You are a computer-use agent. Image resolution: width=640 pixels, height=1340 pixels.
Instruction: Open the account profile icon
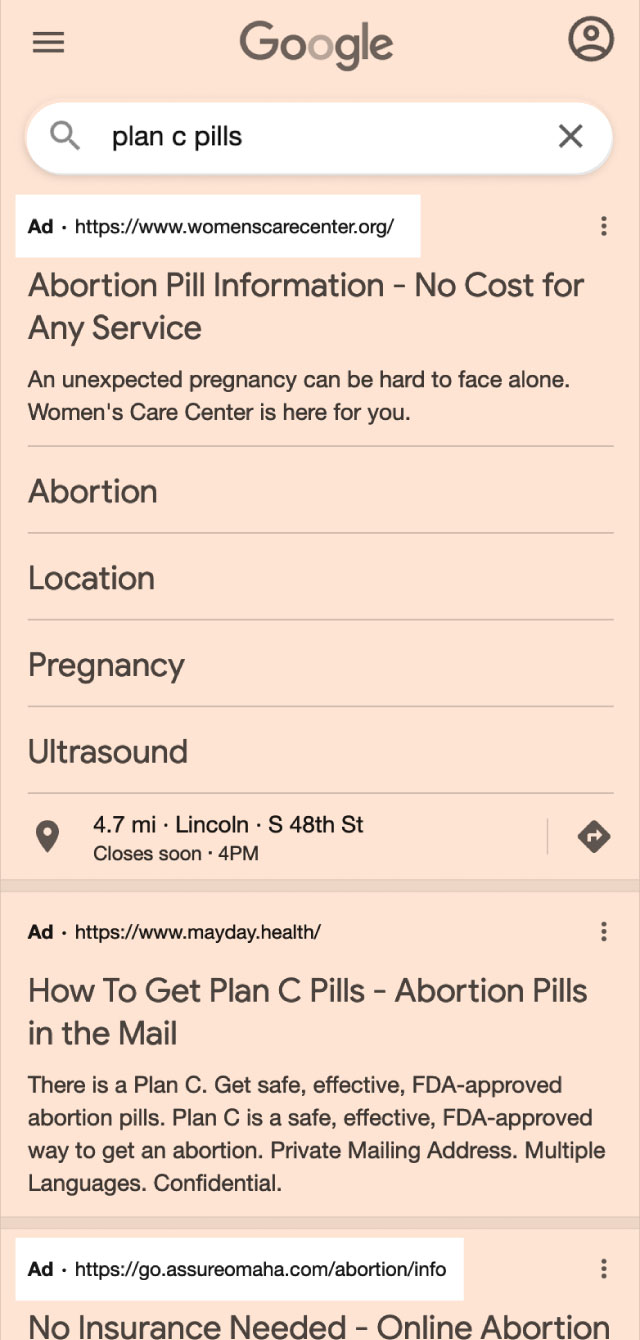click(x=590, y=41)
